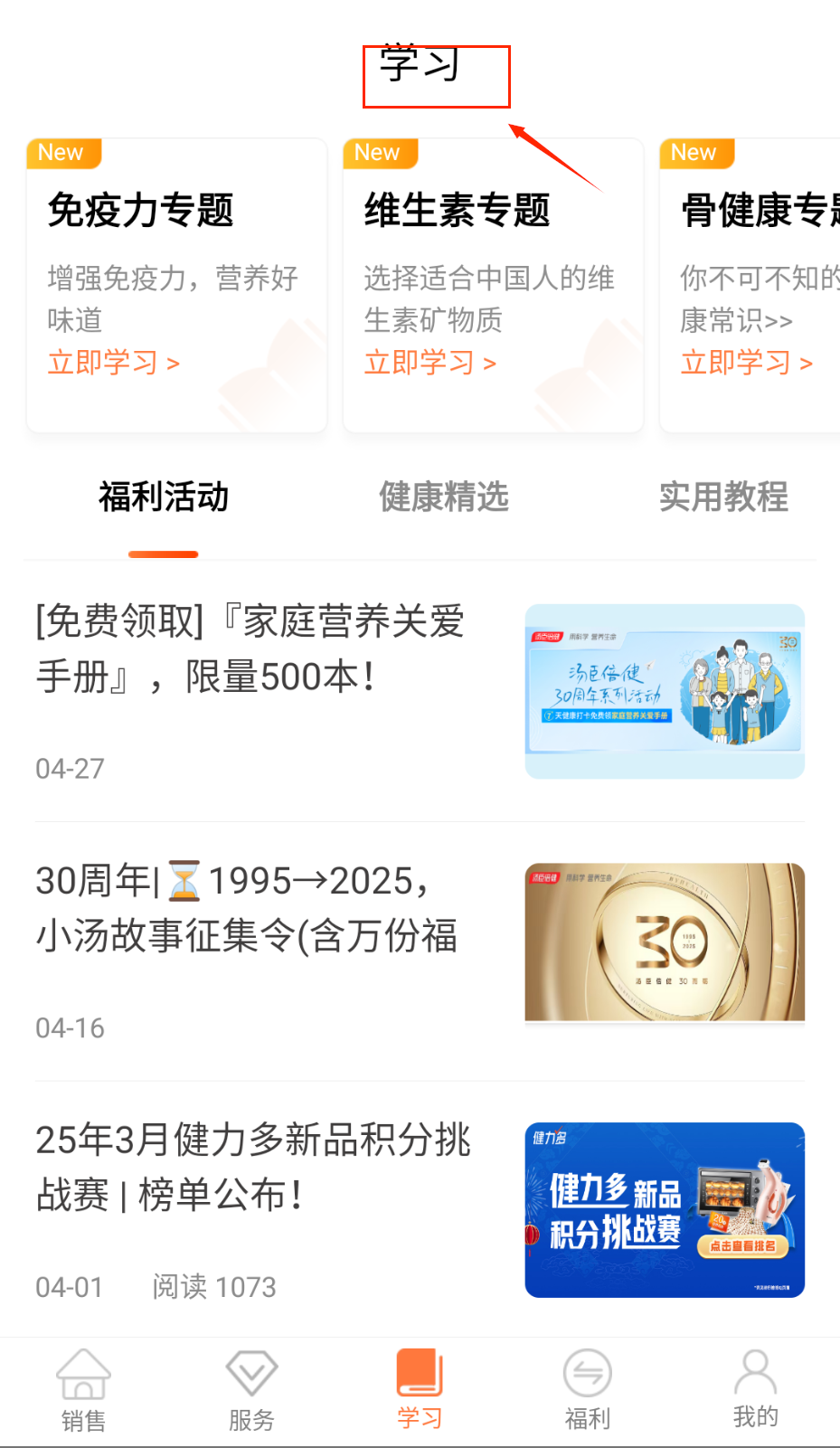This screenshot has height=1448, width=840.
Task: Open the 福利 bottom tab
Action: [x=588, y=1390]
